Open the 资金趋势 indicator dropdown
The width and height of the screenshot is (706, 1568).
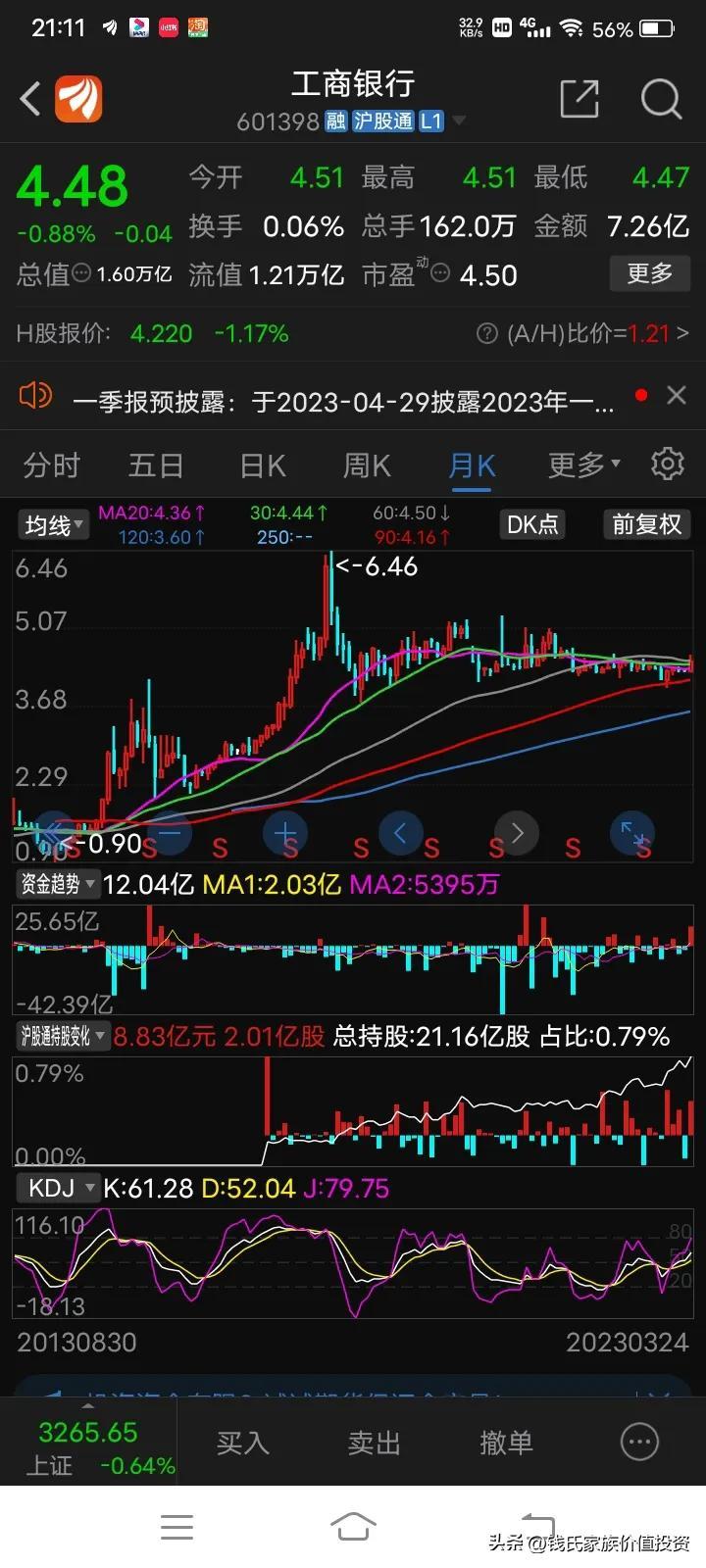tap(59, 884)
